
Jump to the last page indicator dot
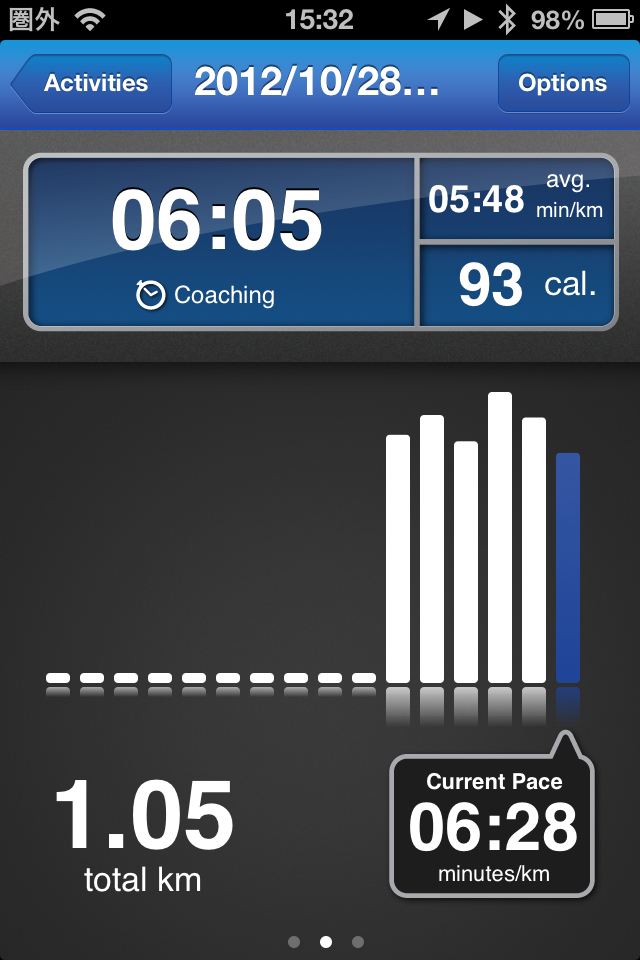[358, 941]
